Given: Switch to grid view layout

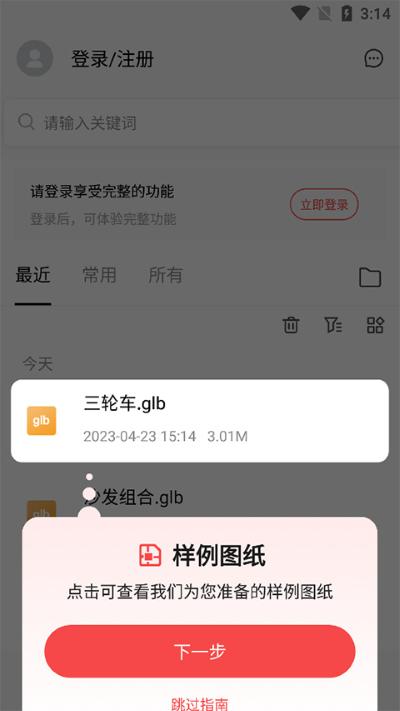Looking at the screenshot, I should (x=376, y=325).
